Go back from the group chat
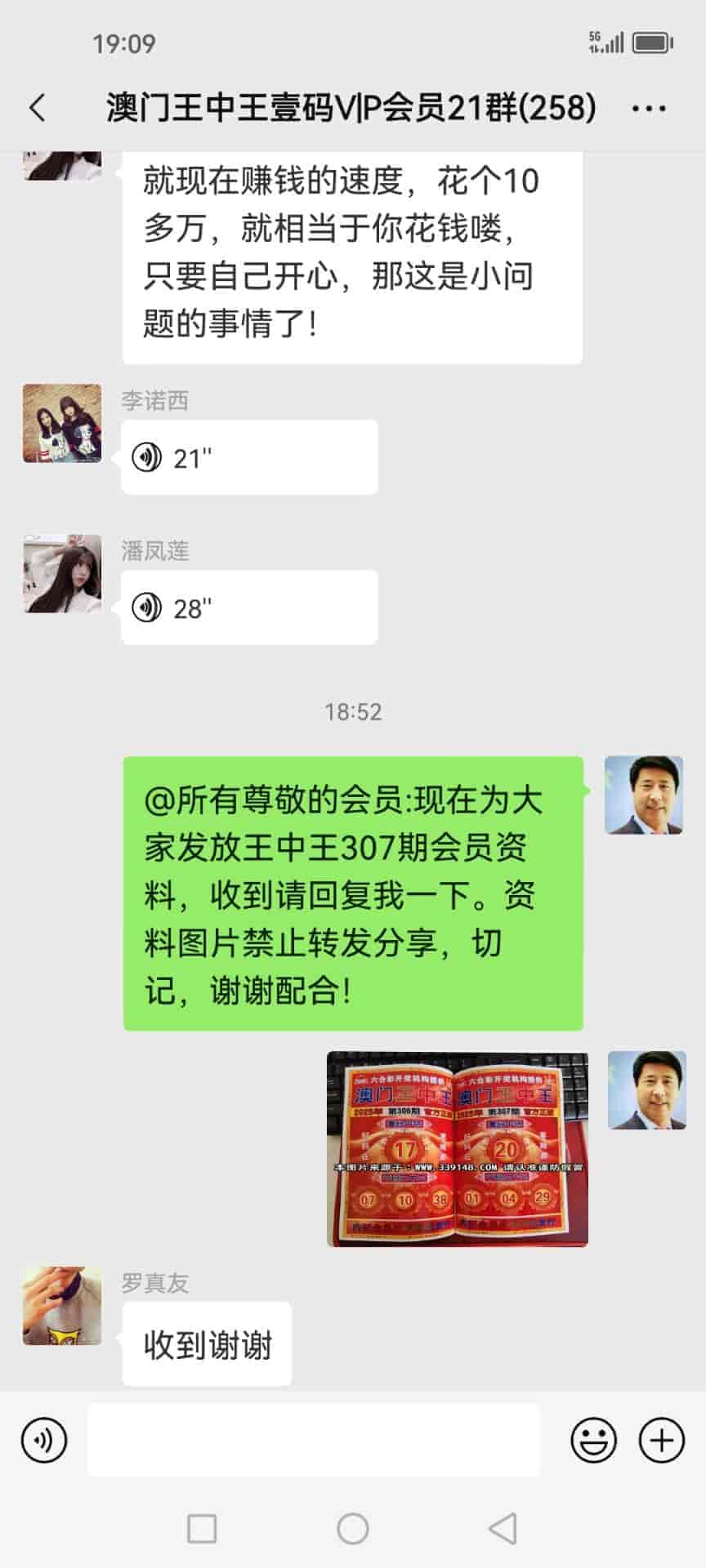The image size is (706, 1568). [38, 108]
